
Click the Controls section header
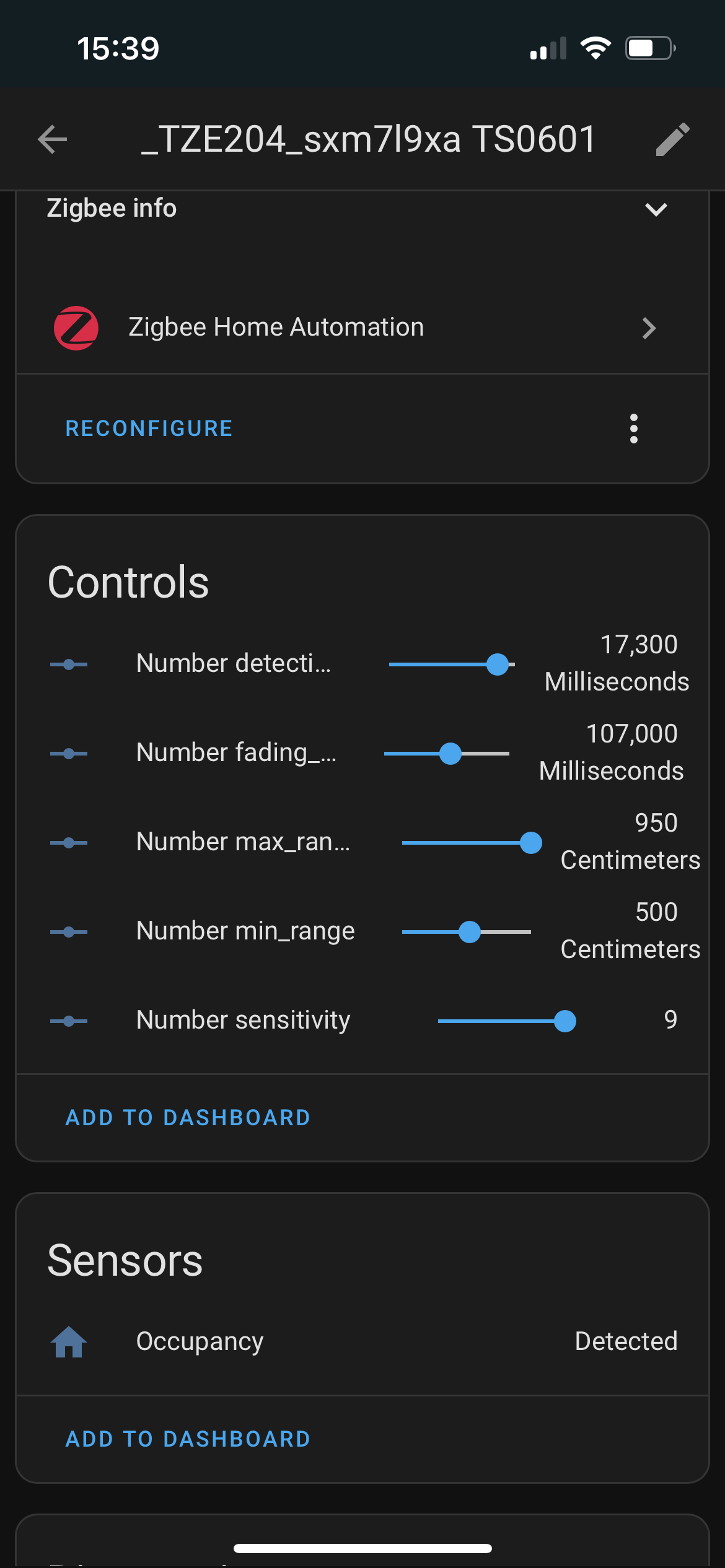[128, 581]
